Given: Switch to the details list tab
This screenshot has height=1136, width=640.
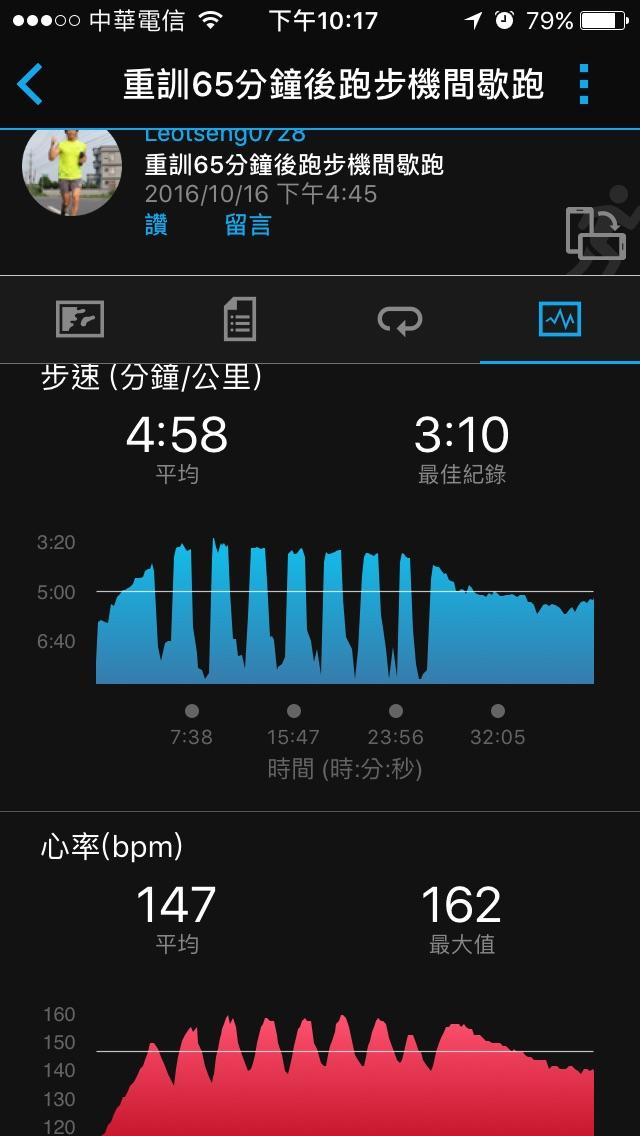Looking at the screenshot, I should [x=240, y=320].
